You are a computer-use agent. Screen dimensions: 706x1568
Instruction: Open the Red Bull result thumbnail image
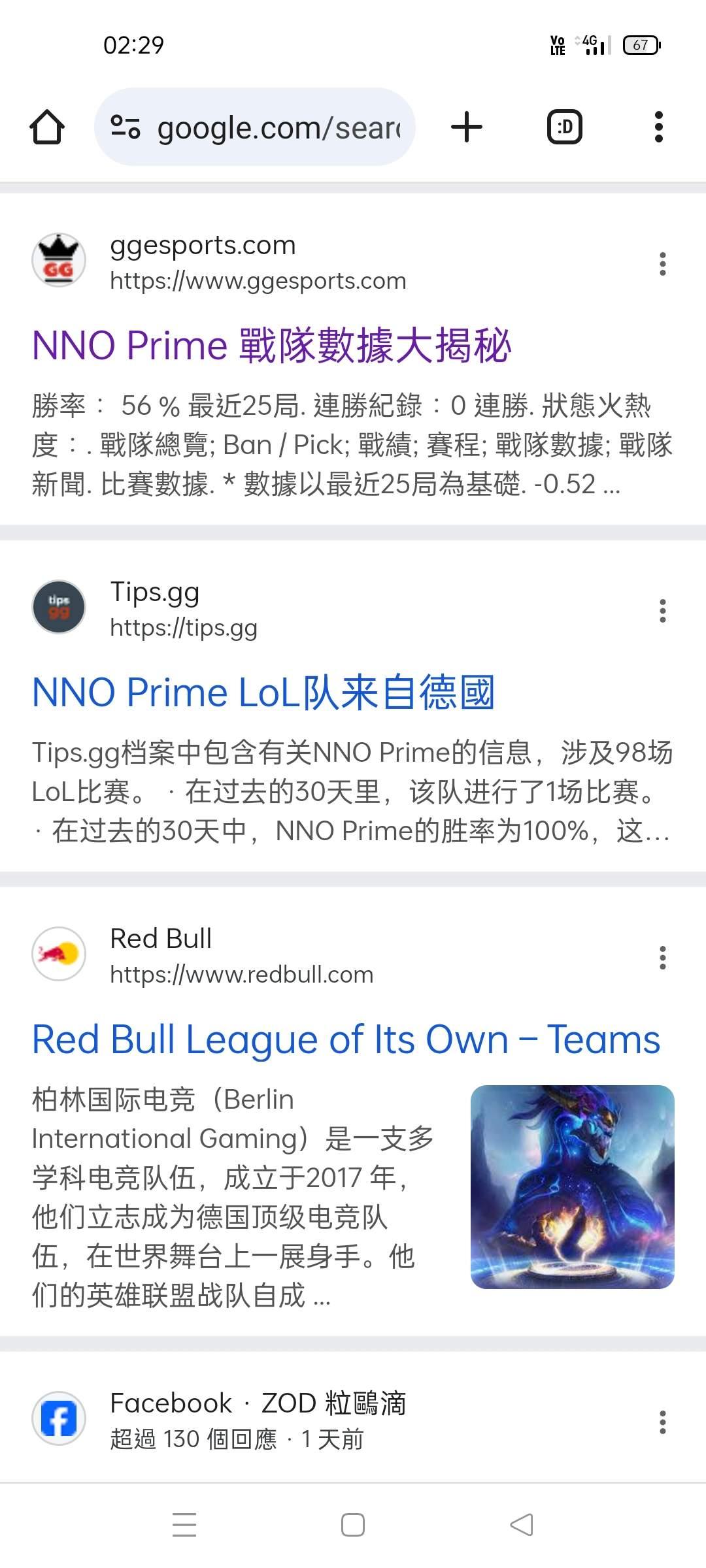(x=572, y=1186)
